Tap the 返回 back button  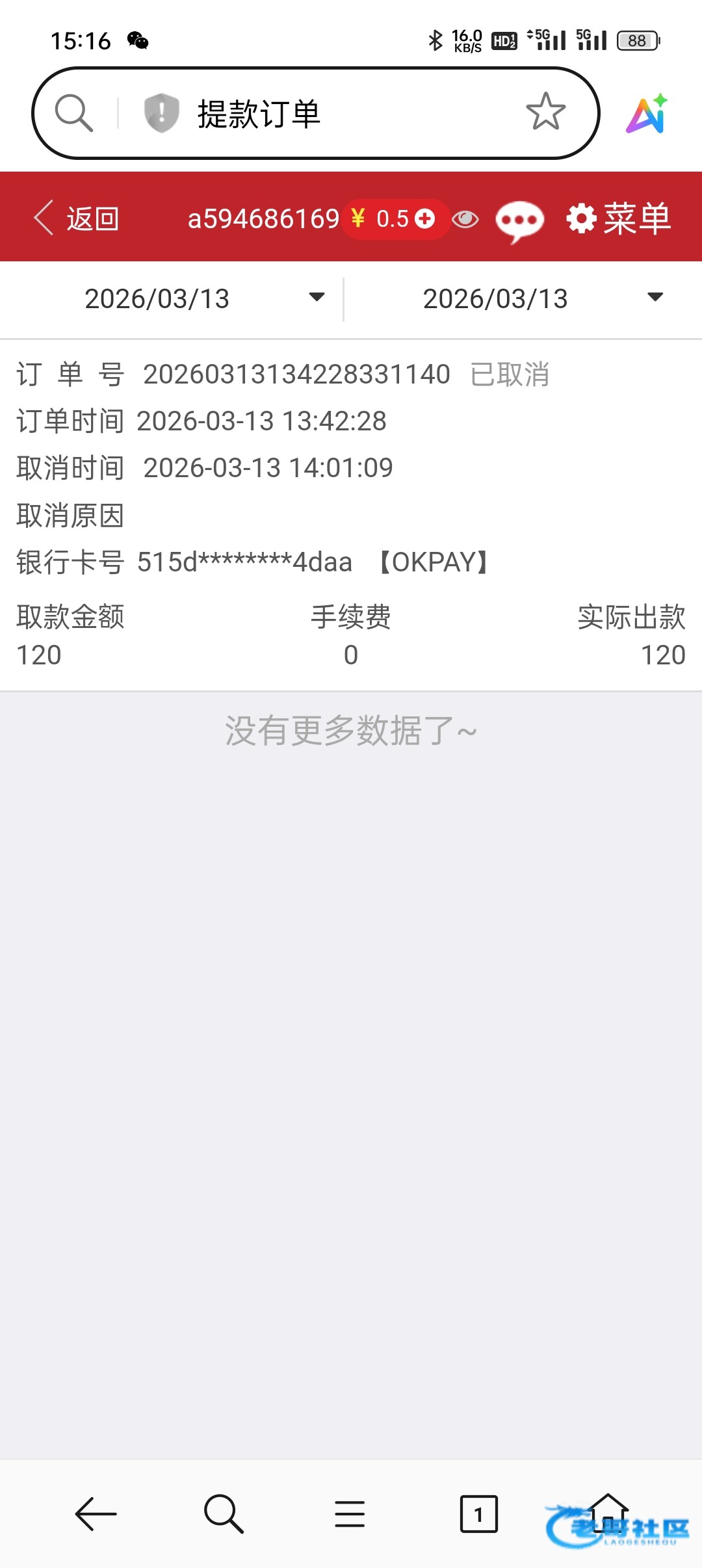pyautogui.click(x=77, y=218)
